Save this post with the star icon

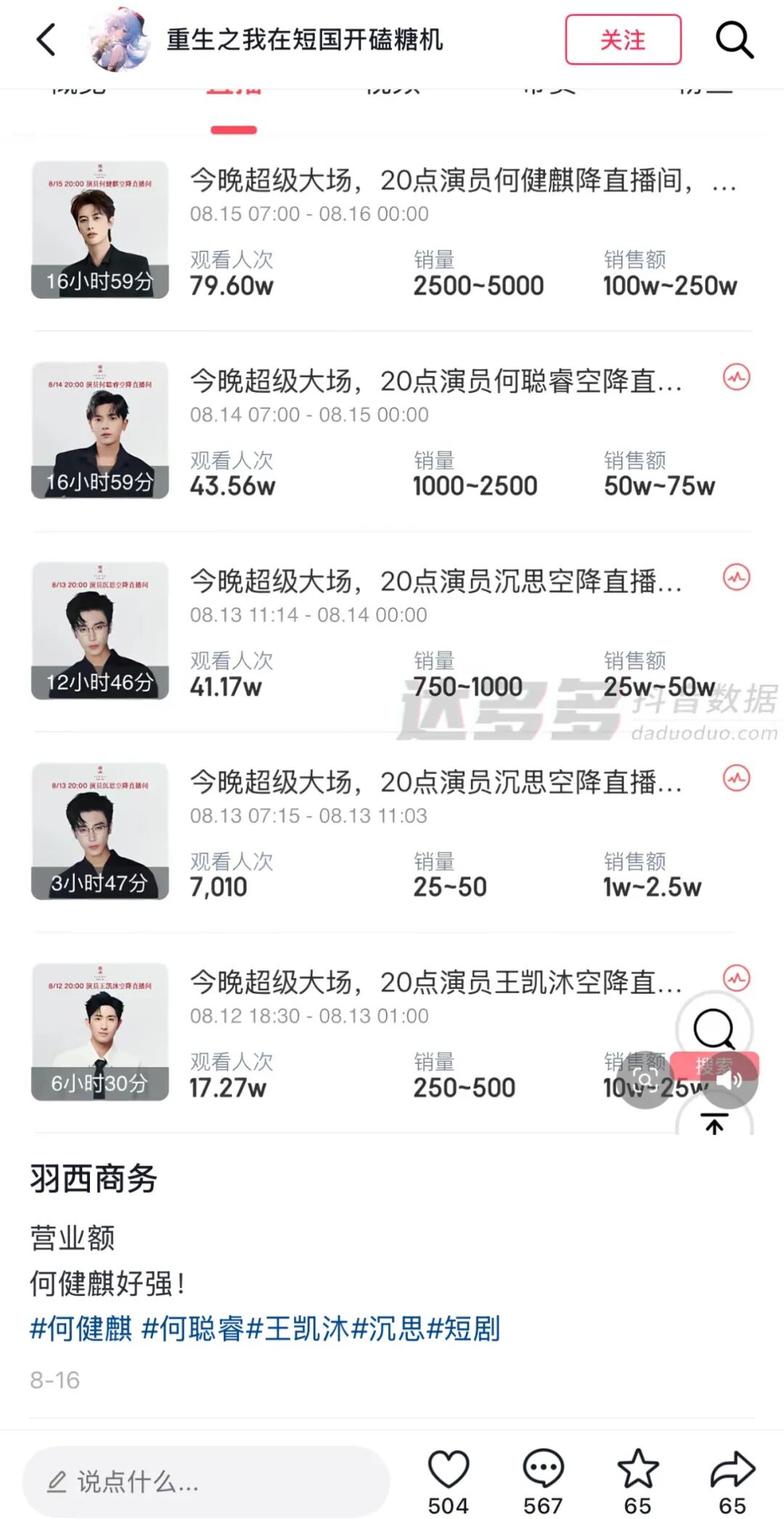637,1470
